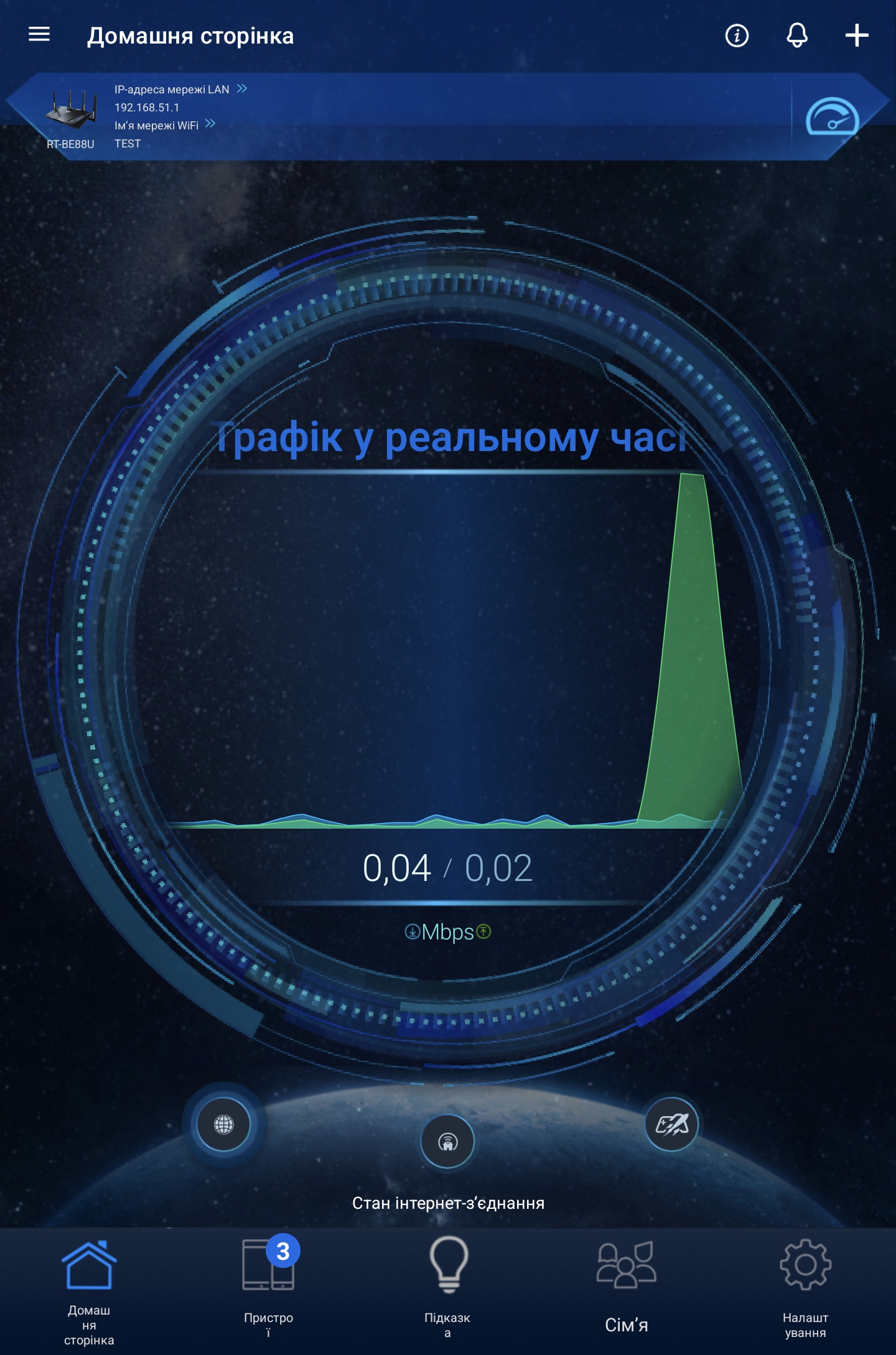Open the notifications bell
Screen dimensions: 896x1355
click(797, 35)
